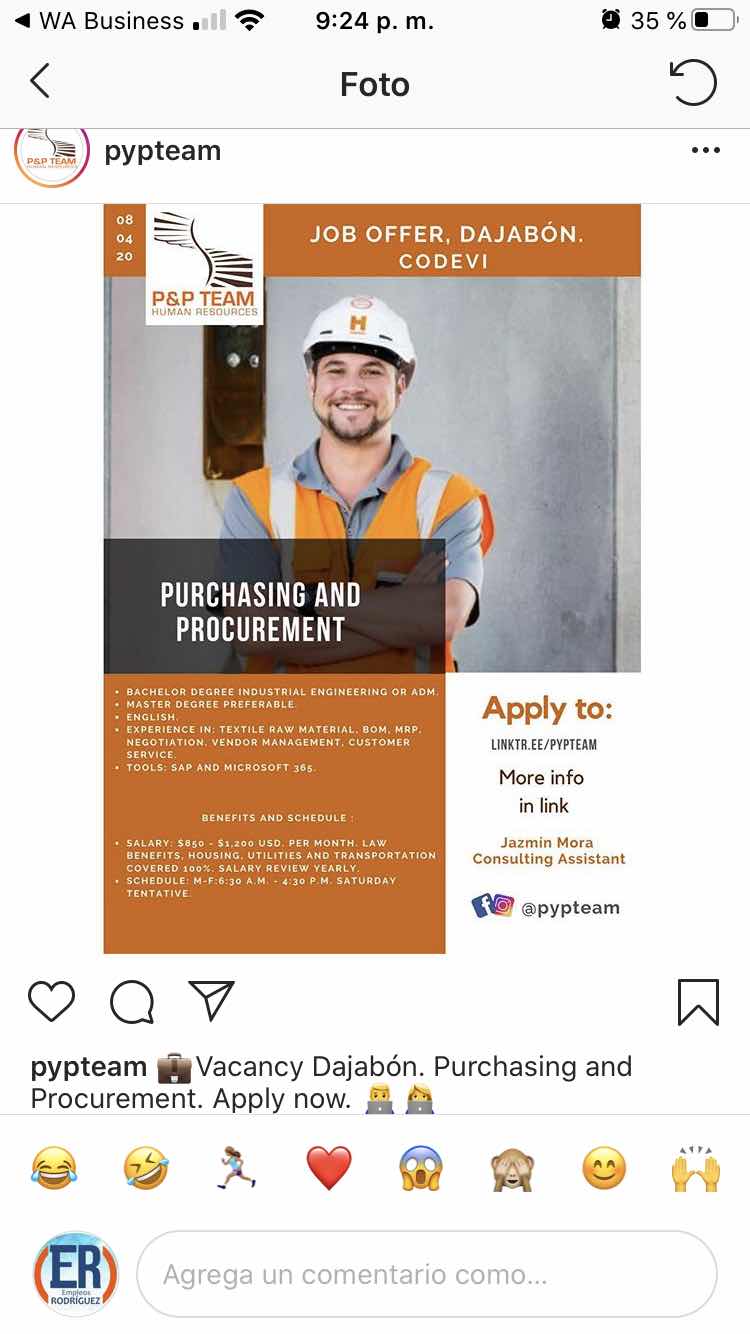Open pypteam profile picture

pos(52,153)
